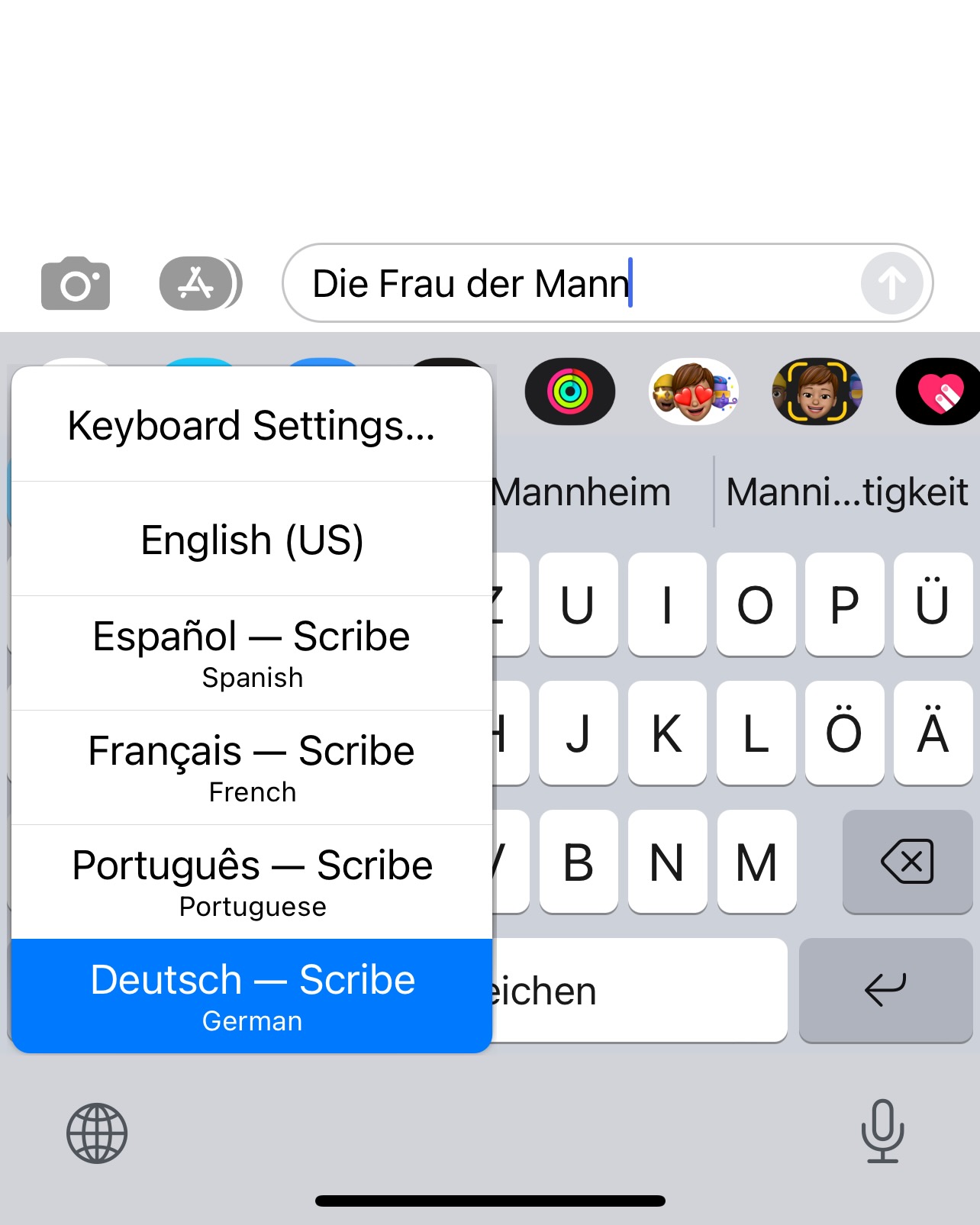980x1225 pixels.
Task: Tap the globe keyboard switcher
Action: pos(97,1133)
